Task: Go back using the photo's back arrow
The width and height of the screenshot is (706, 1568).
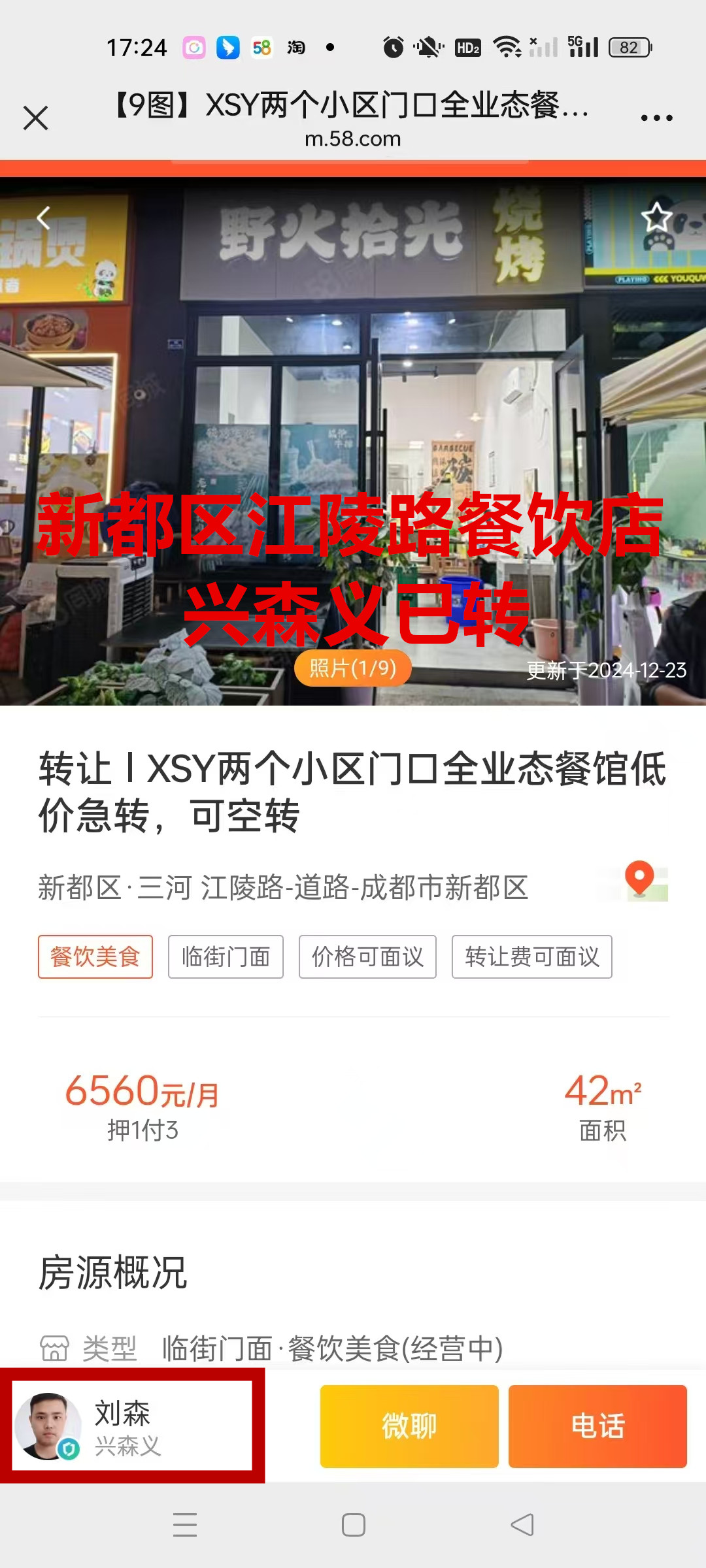Action: pyautogui.click(x=44, y=218)
